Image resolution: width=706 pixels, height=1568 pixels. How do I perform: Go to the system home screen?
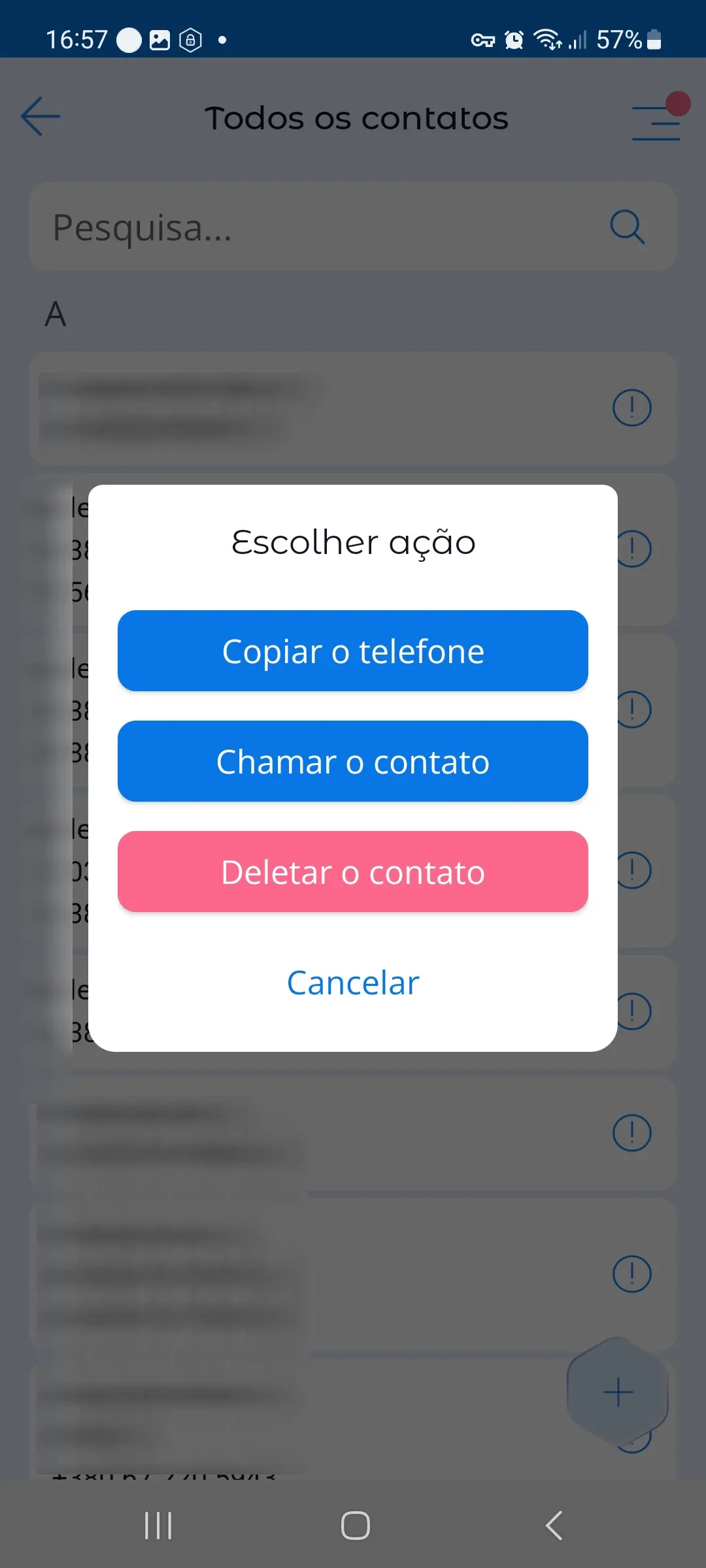(x=355, y=1526)
